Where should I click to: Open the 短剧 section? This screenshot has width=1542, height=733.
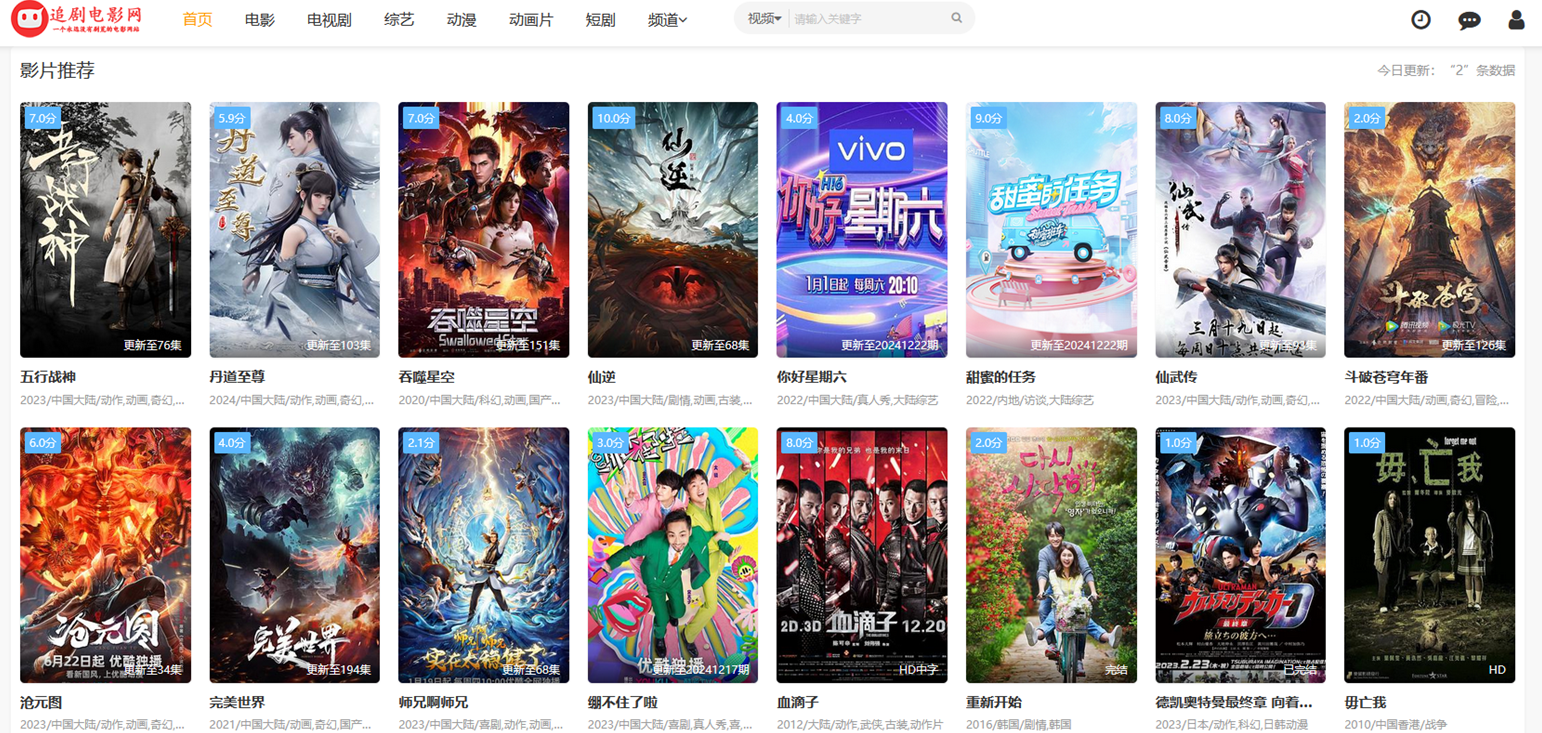point(600,19)
